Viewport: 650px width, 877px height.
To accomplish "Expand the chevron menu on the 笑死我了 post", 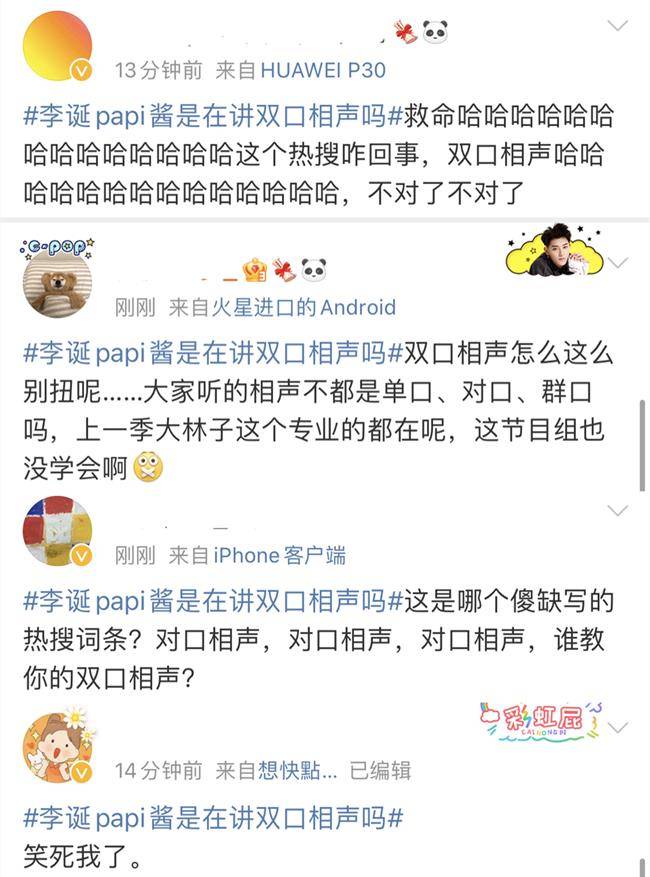I will (x=618, y=726).
